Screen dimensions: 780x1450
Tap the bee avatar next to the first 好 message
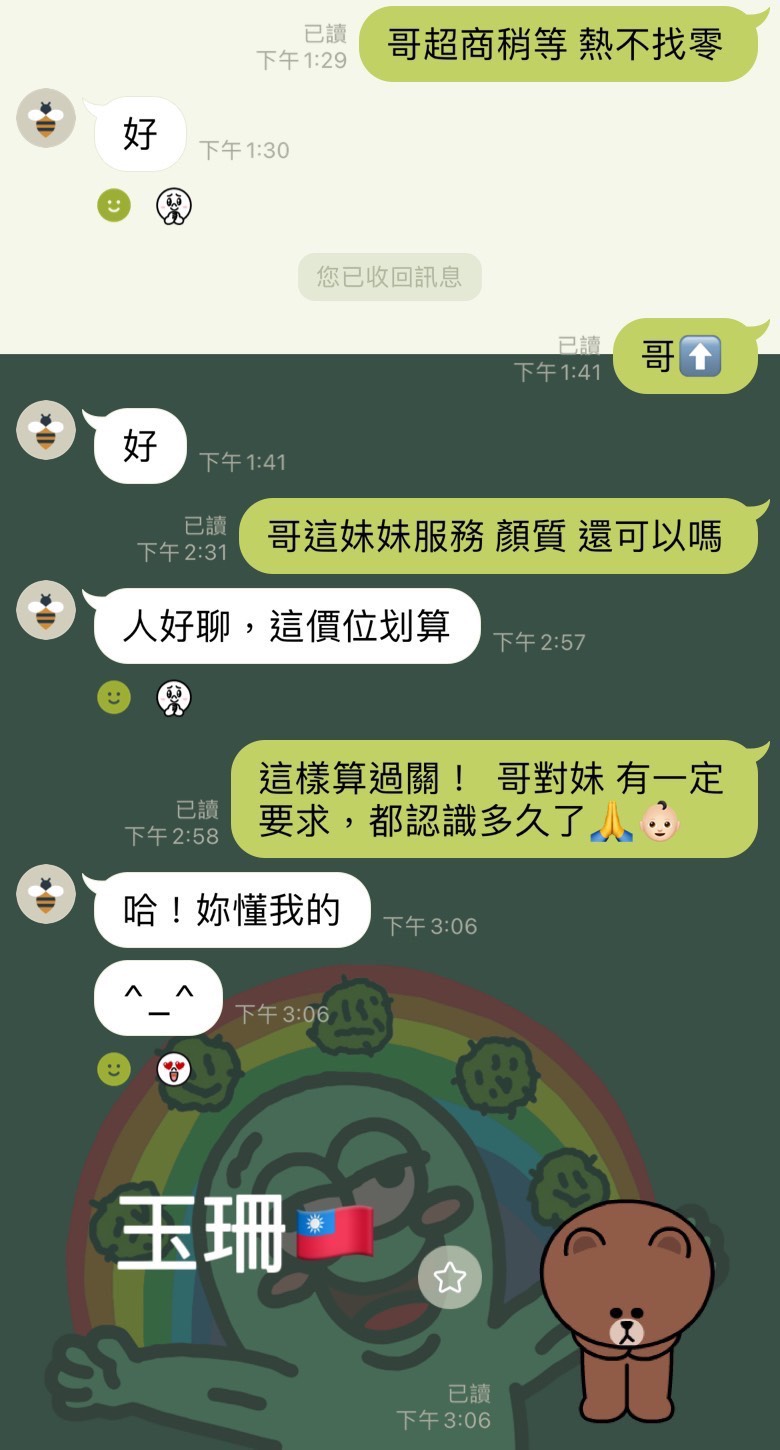pos(46,118)
